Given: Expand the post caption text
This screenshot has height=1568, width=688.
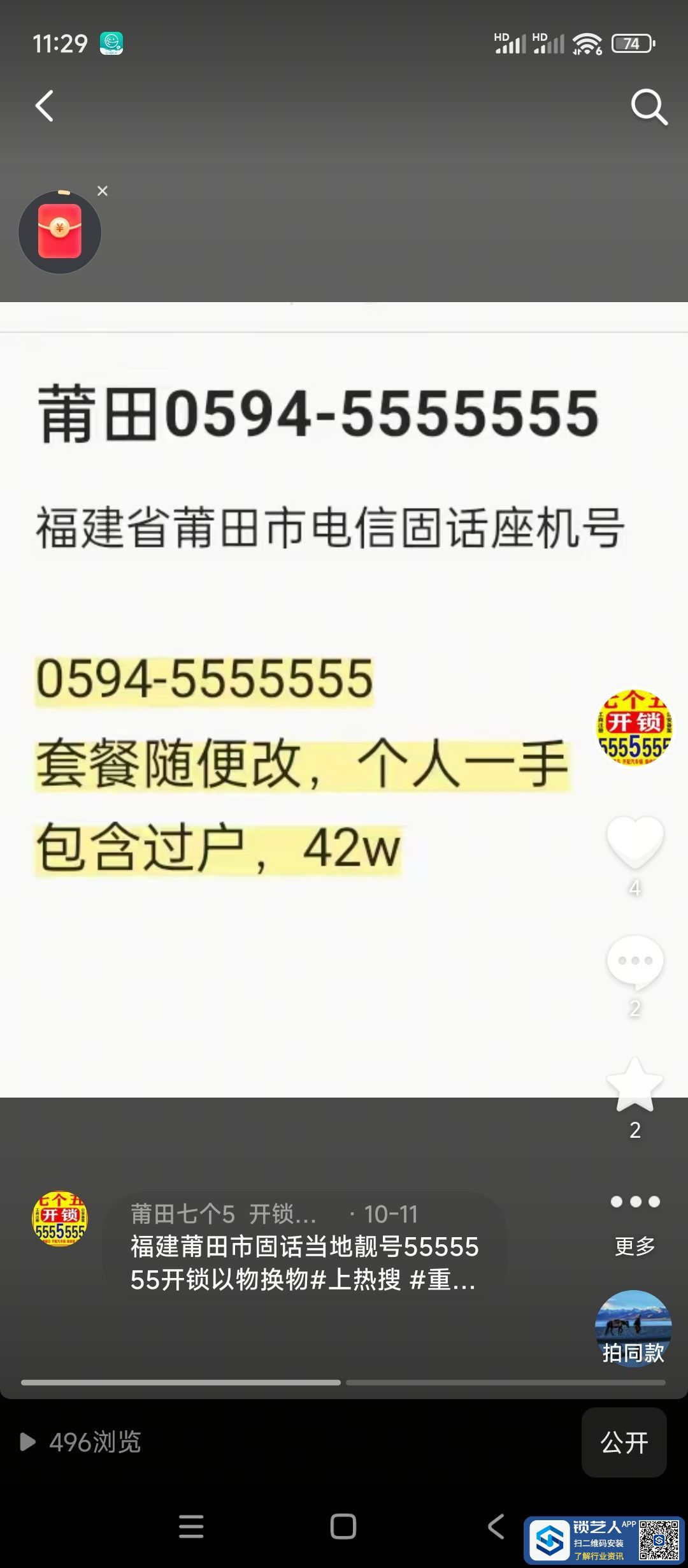Looking at the screenshot, I should 304,1263.
